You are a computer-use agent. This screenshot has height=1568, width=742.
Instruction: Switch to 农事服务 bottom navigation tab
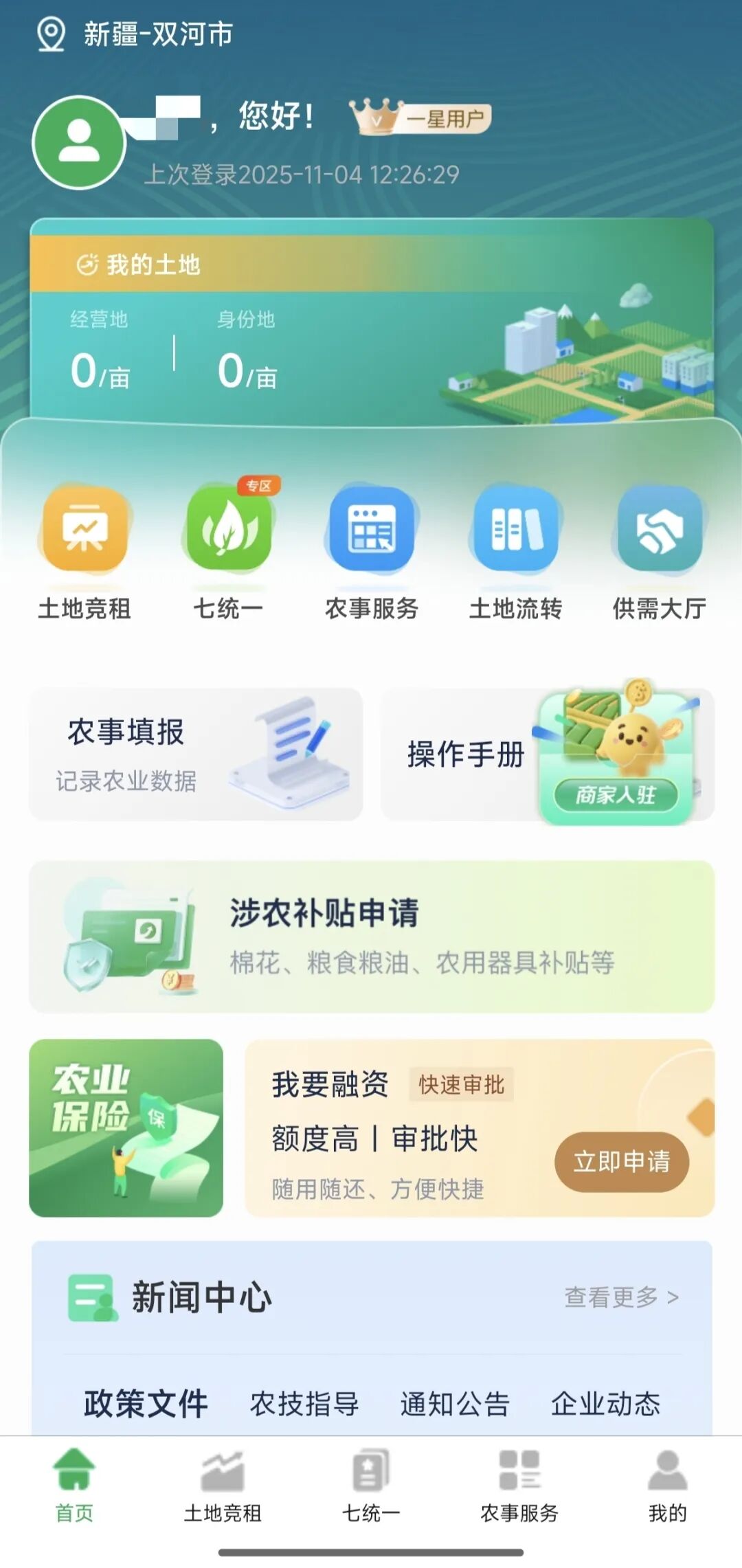519,1484
